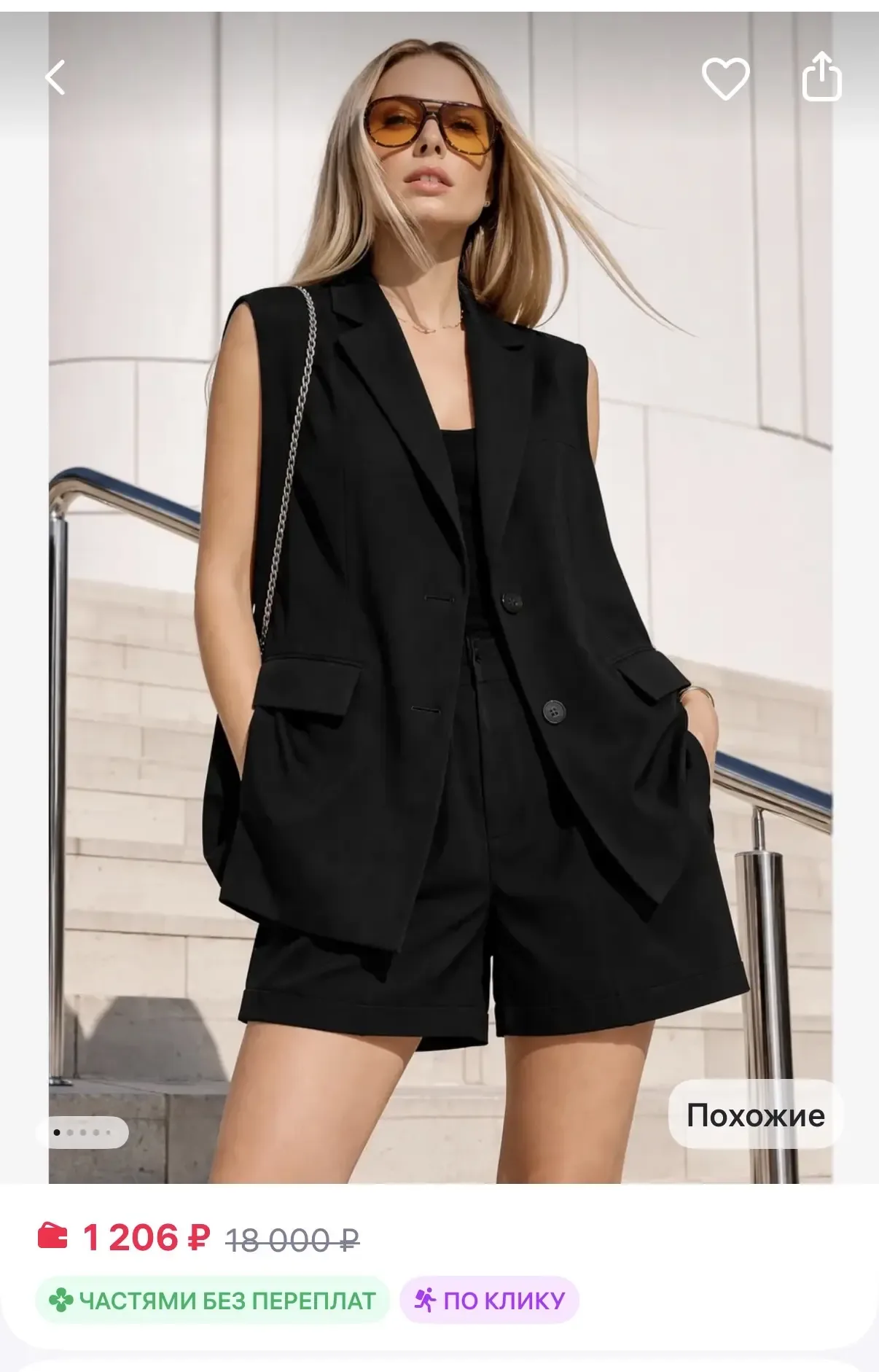The height and width of the screenshot is (1372, 879).
Task: Tap the Частями без переплат chip
Action: [212, 1301]
